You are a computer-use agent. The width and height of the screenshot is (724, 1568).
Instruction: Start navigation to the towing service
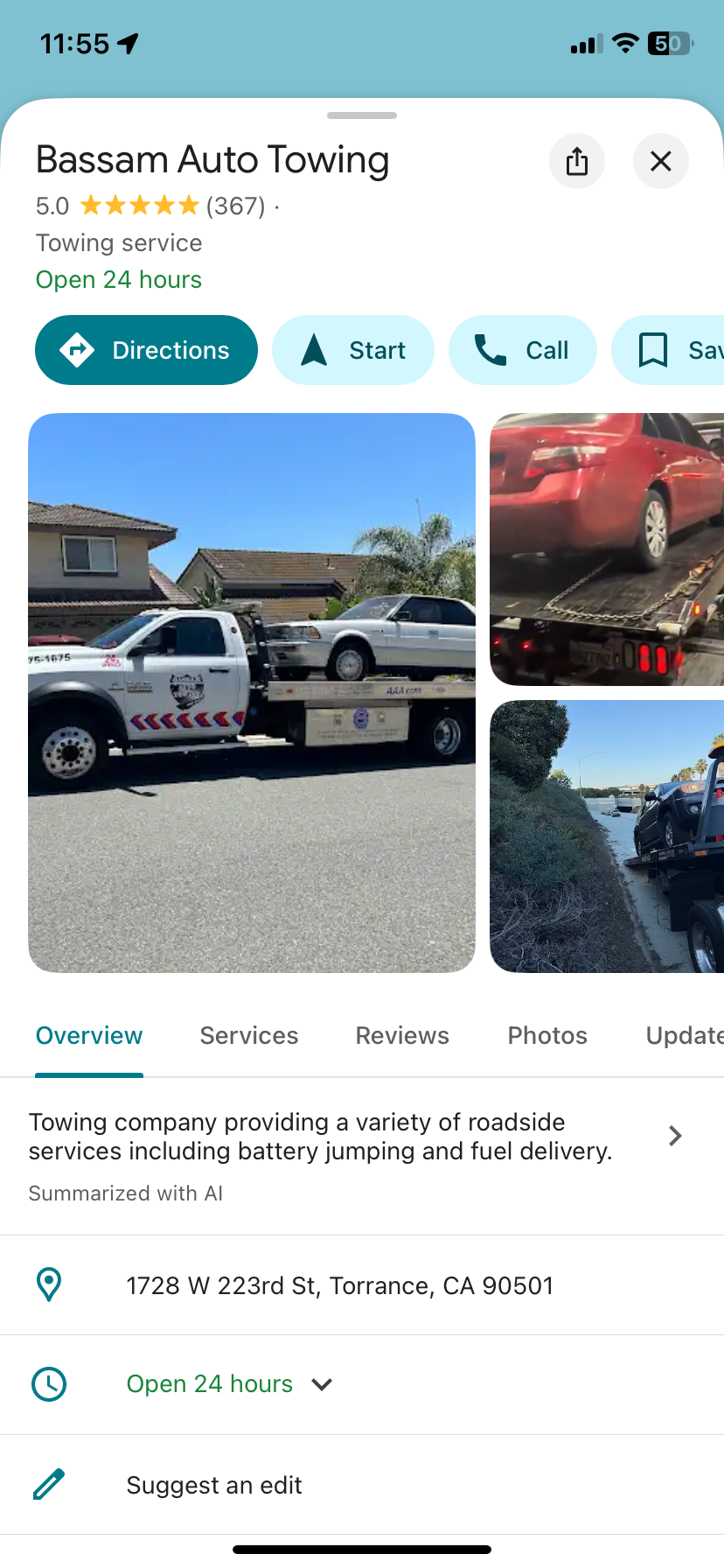coord(353,350)
